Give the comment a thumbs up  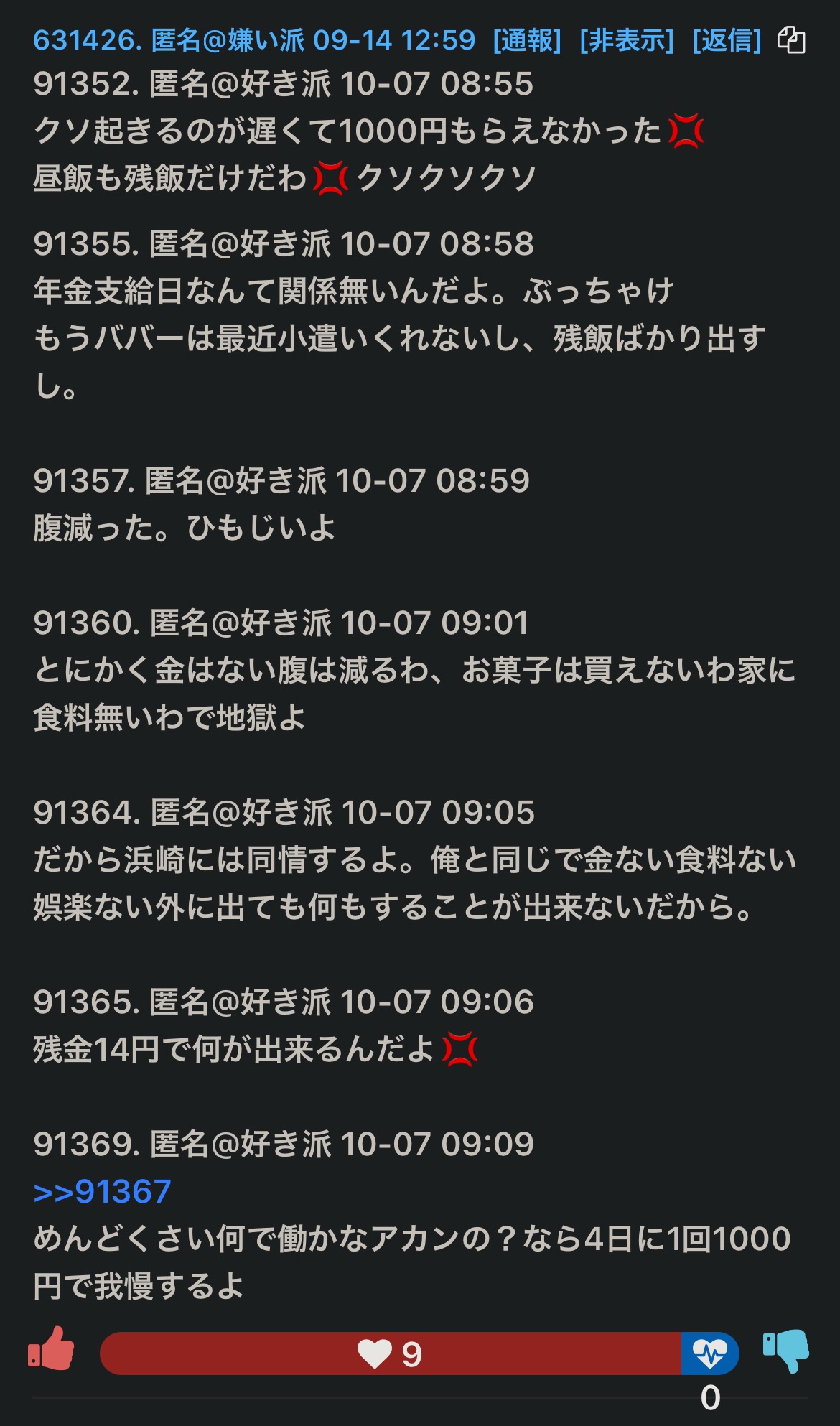(x=52, y=1348)
